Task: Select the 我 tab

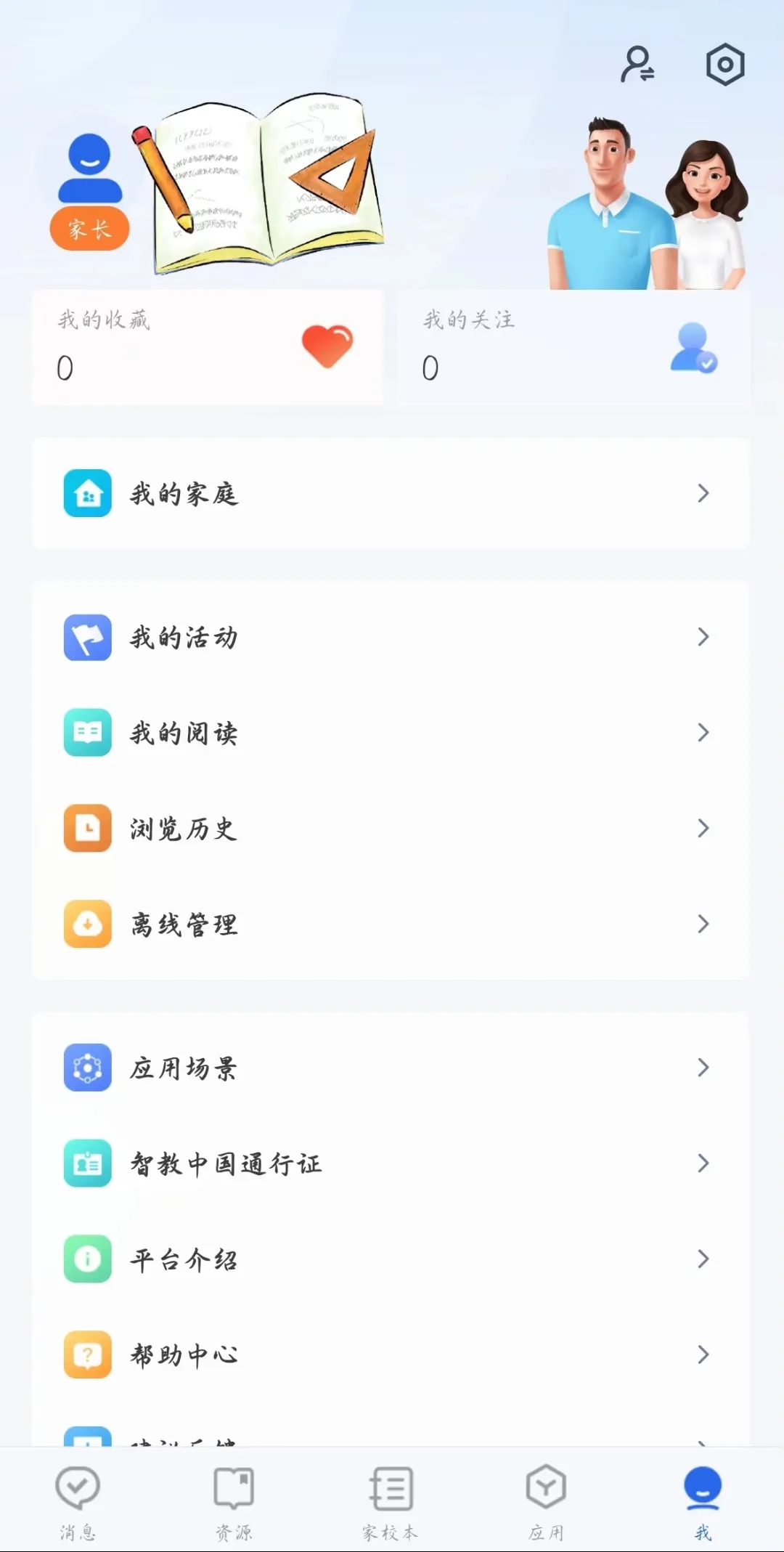Action: (x=703, y=1500)
